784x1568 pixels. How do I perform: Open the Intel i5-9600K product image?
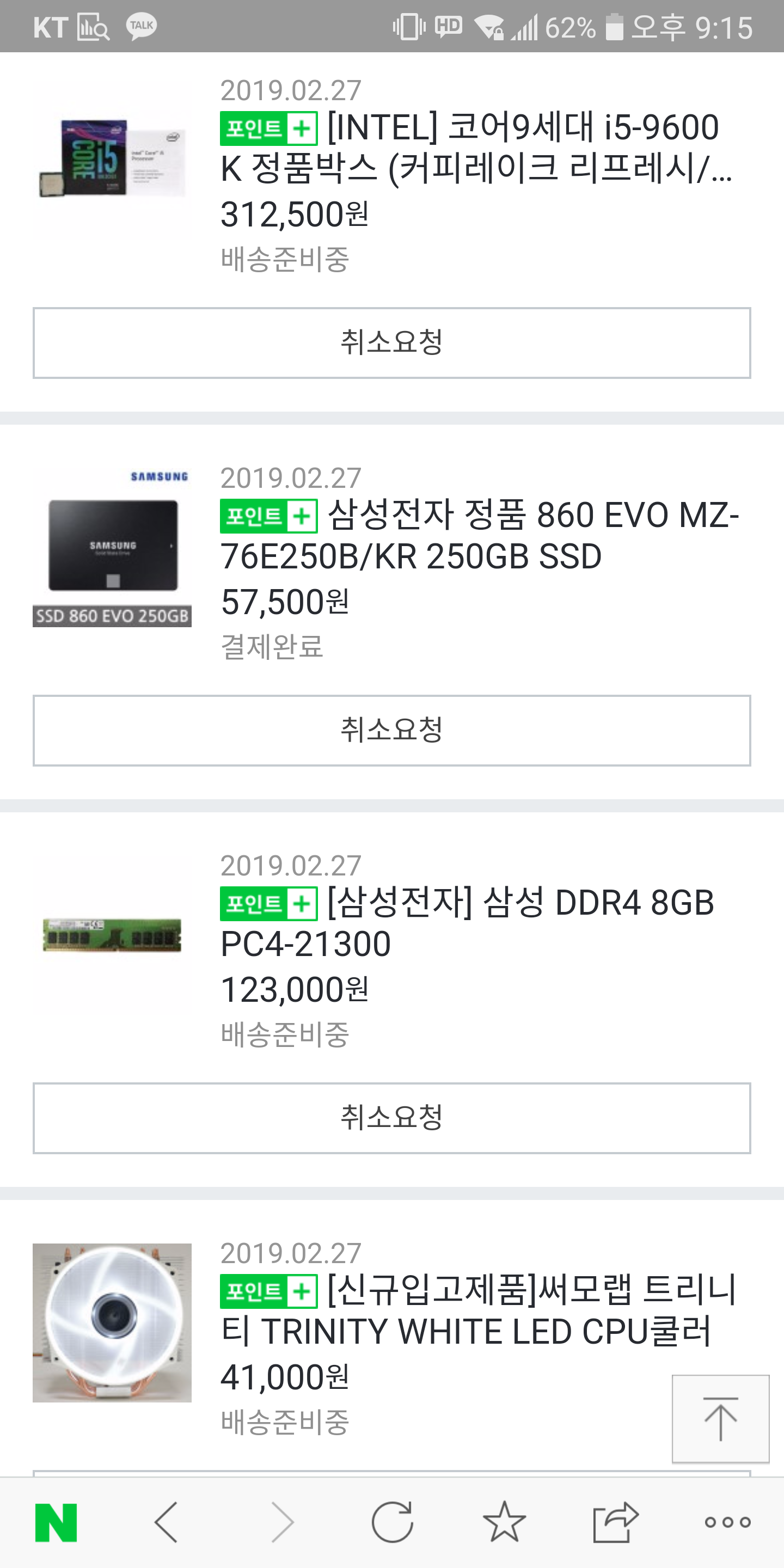[112, 158]
